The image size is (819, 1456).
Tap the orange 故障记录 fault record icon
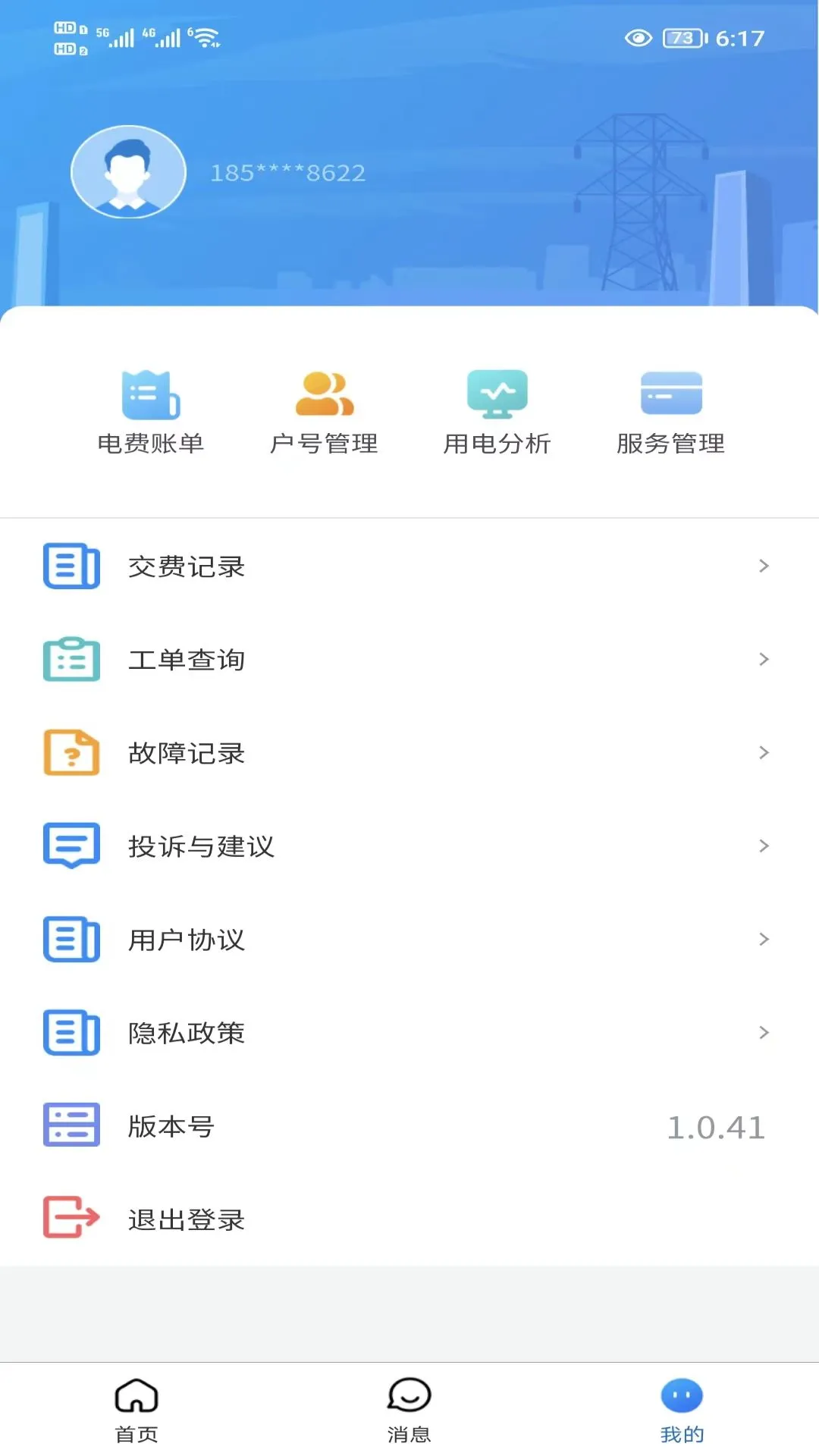pyautogui.click(x=71, y=753)
